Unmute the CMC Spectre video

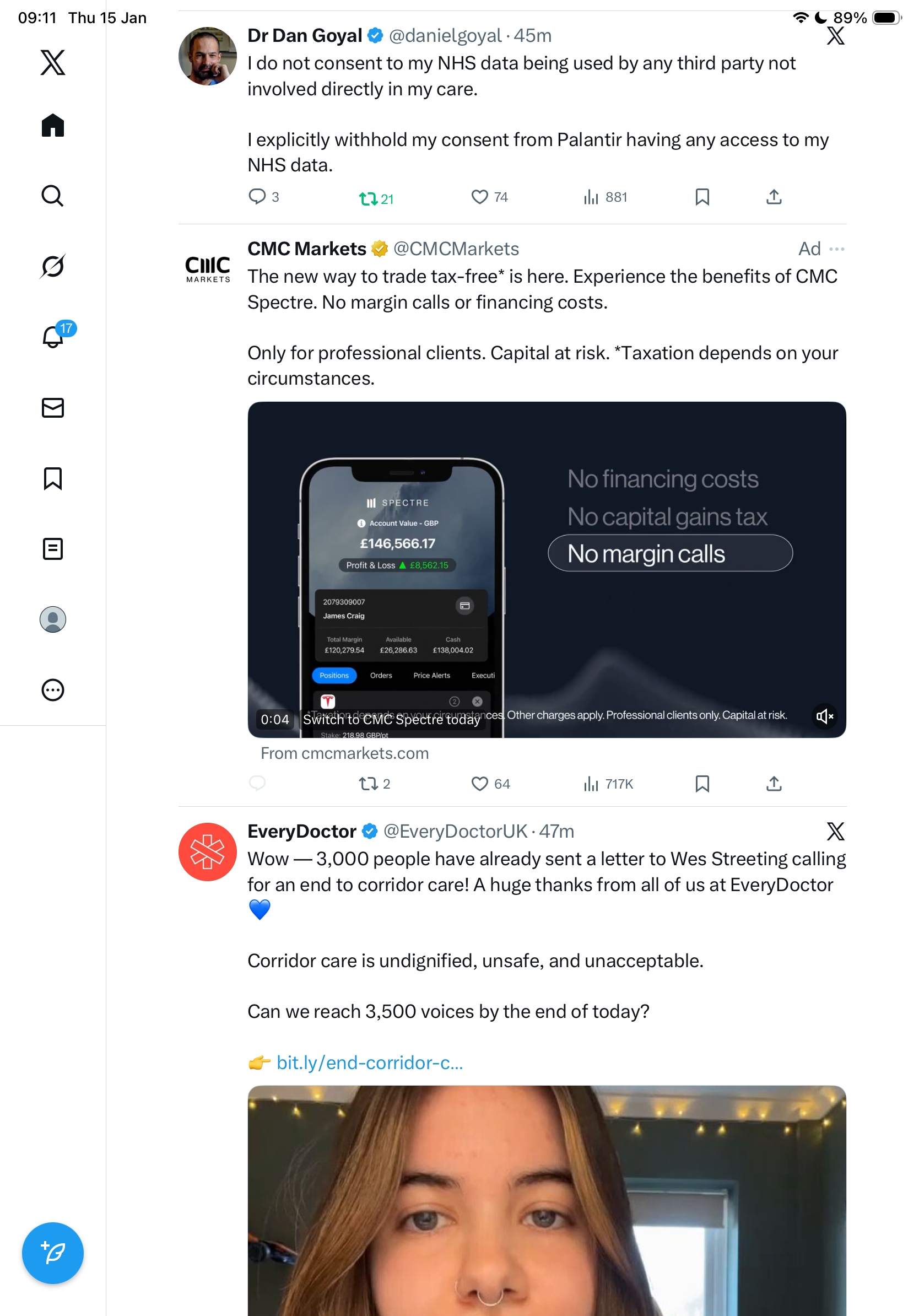(824, 716)
